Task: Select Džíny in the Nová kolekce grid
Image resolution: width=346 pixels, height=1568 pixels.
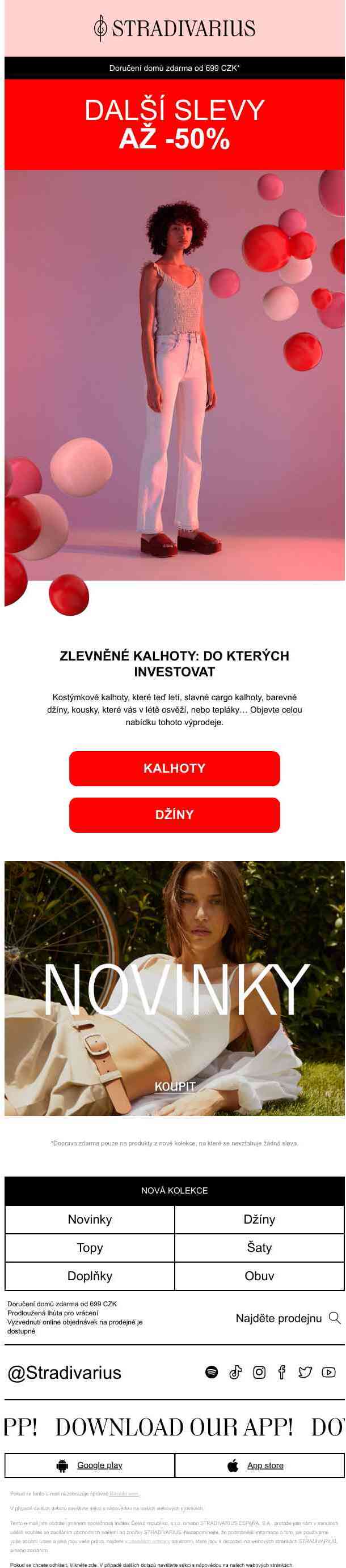Action: tap(260, 1219)
